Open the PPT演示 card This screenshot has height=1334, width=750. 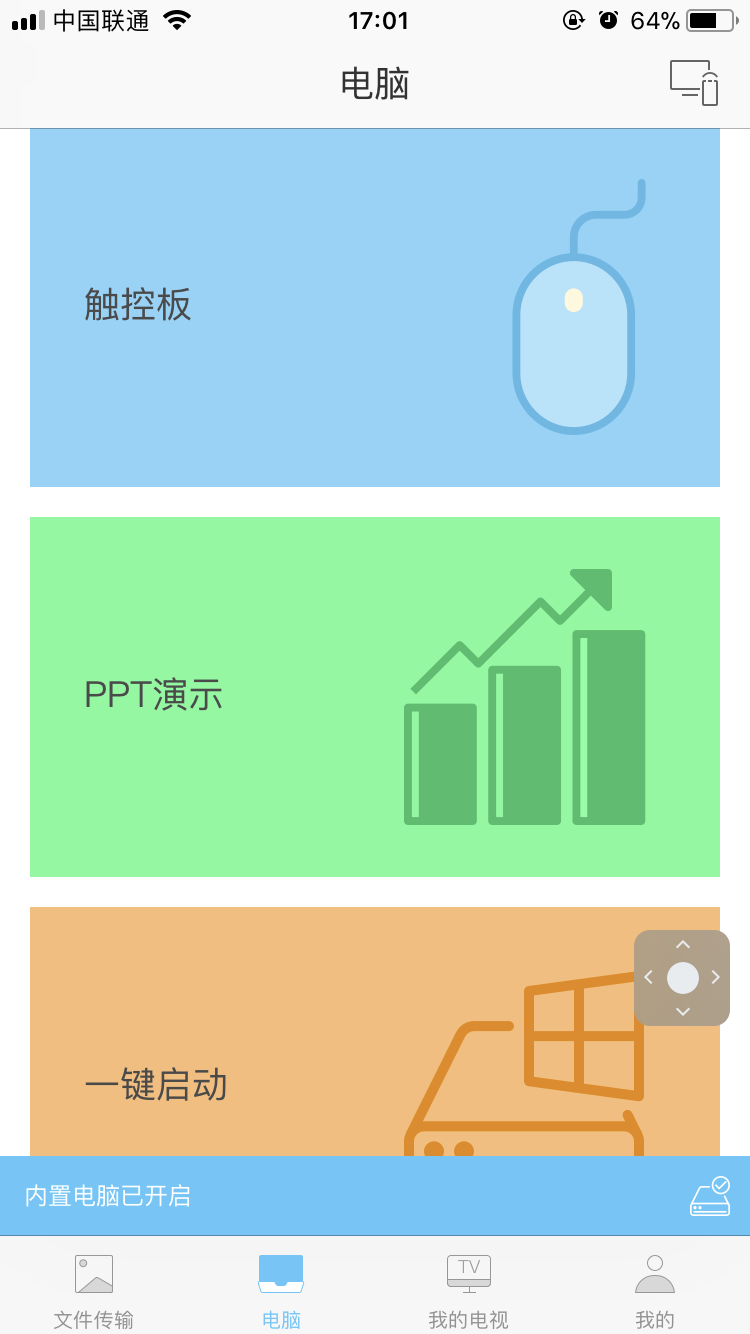pyautogui.click(x=375, y=697)
